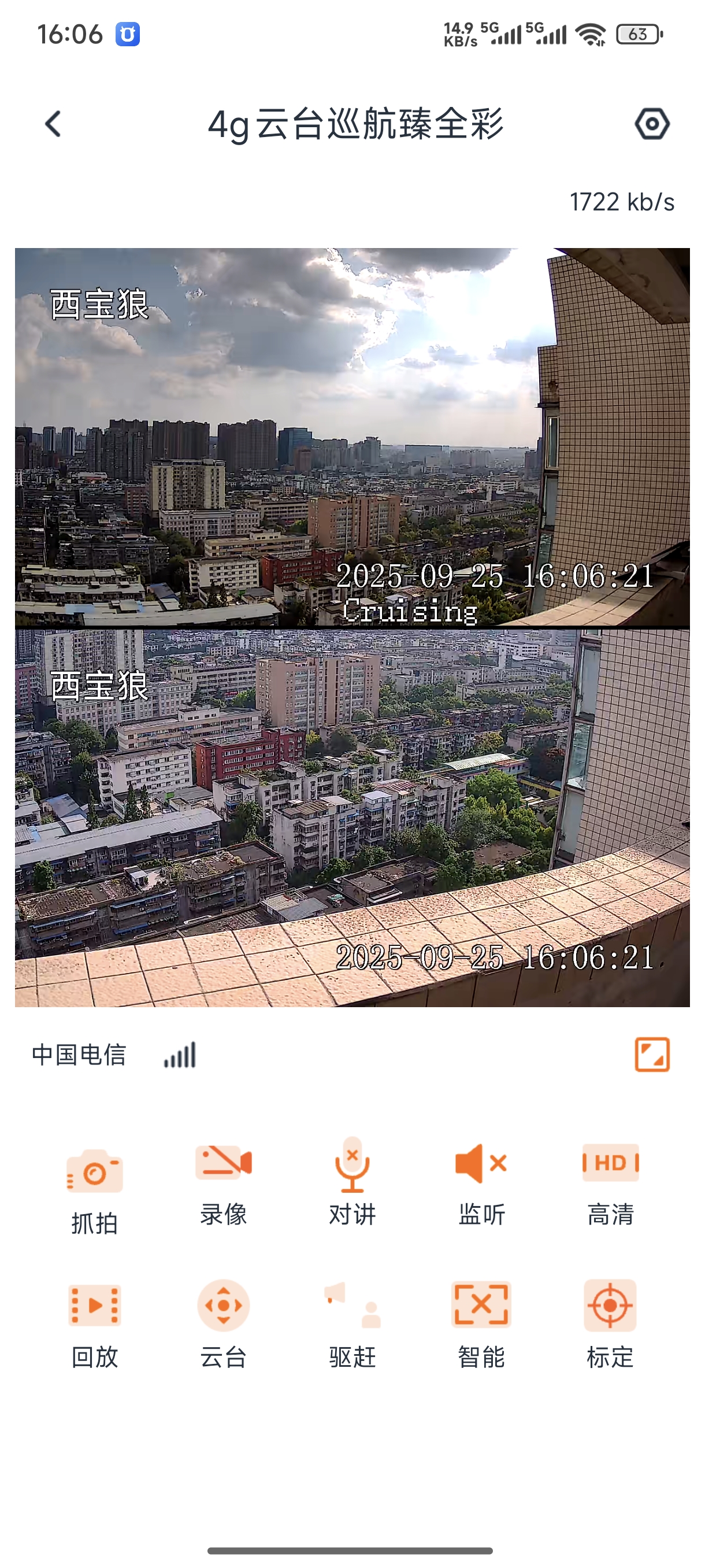The width and height of the screenshot is (705, 1568).
Task: Select the lower camera feed
Action: 352,818
